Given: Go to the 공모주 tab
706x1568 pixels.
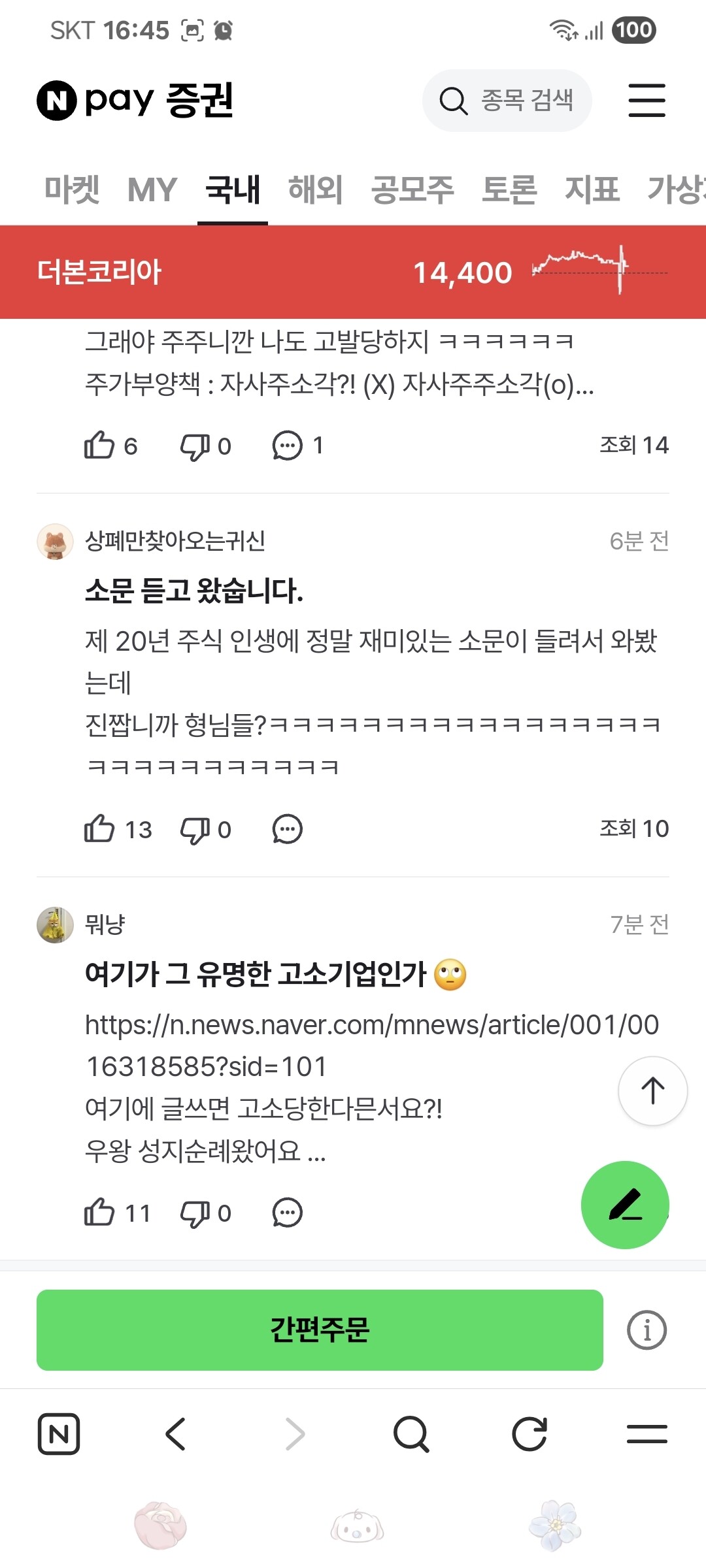Looking at the screenshot, I should 412,190.
